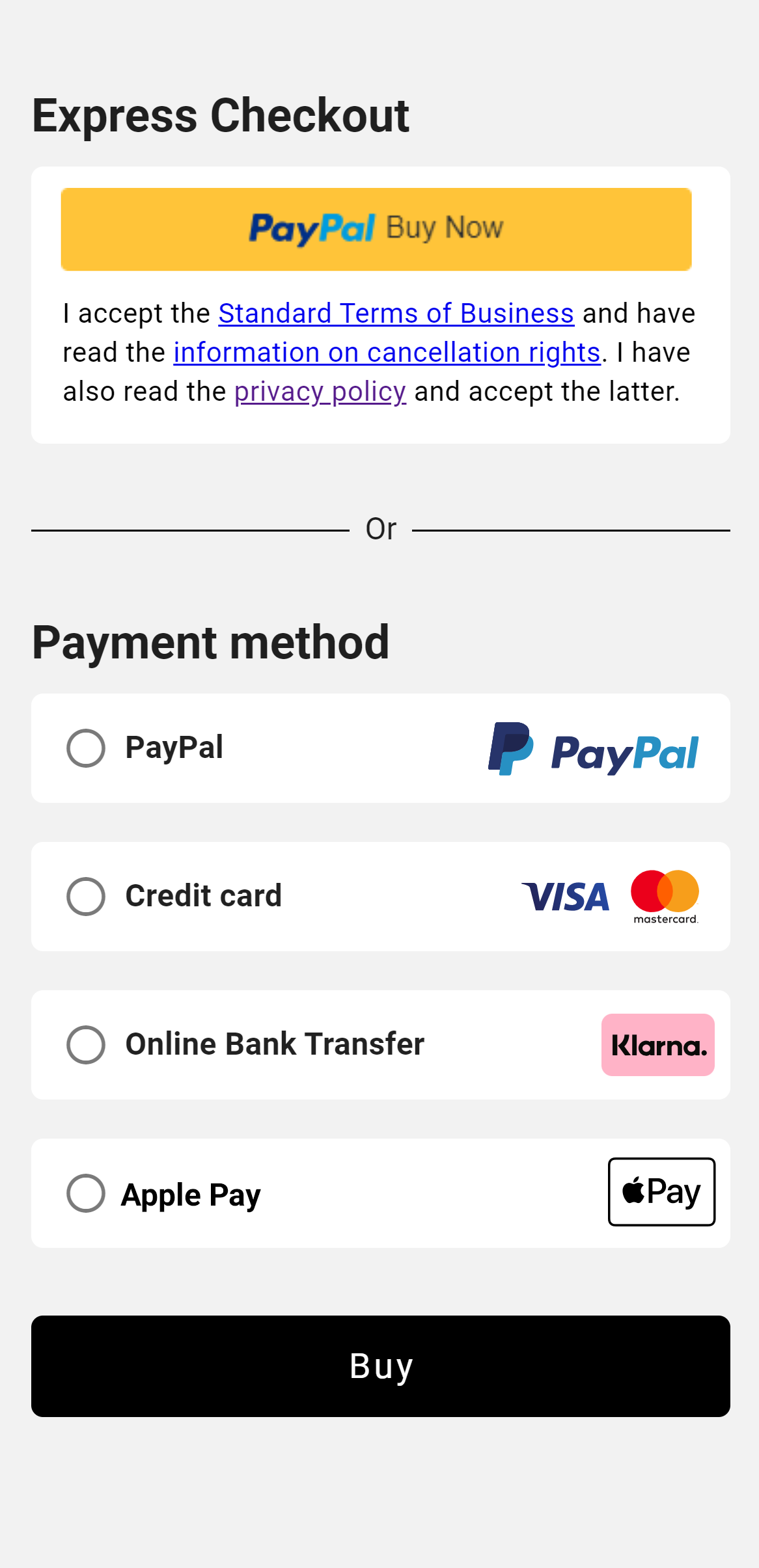The width and height of the screenshot is (759, 1568).
Task: Click the Visa card icon
Action: click(x=565, y=896)
